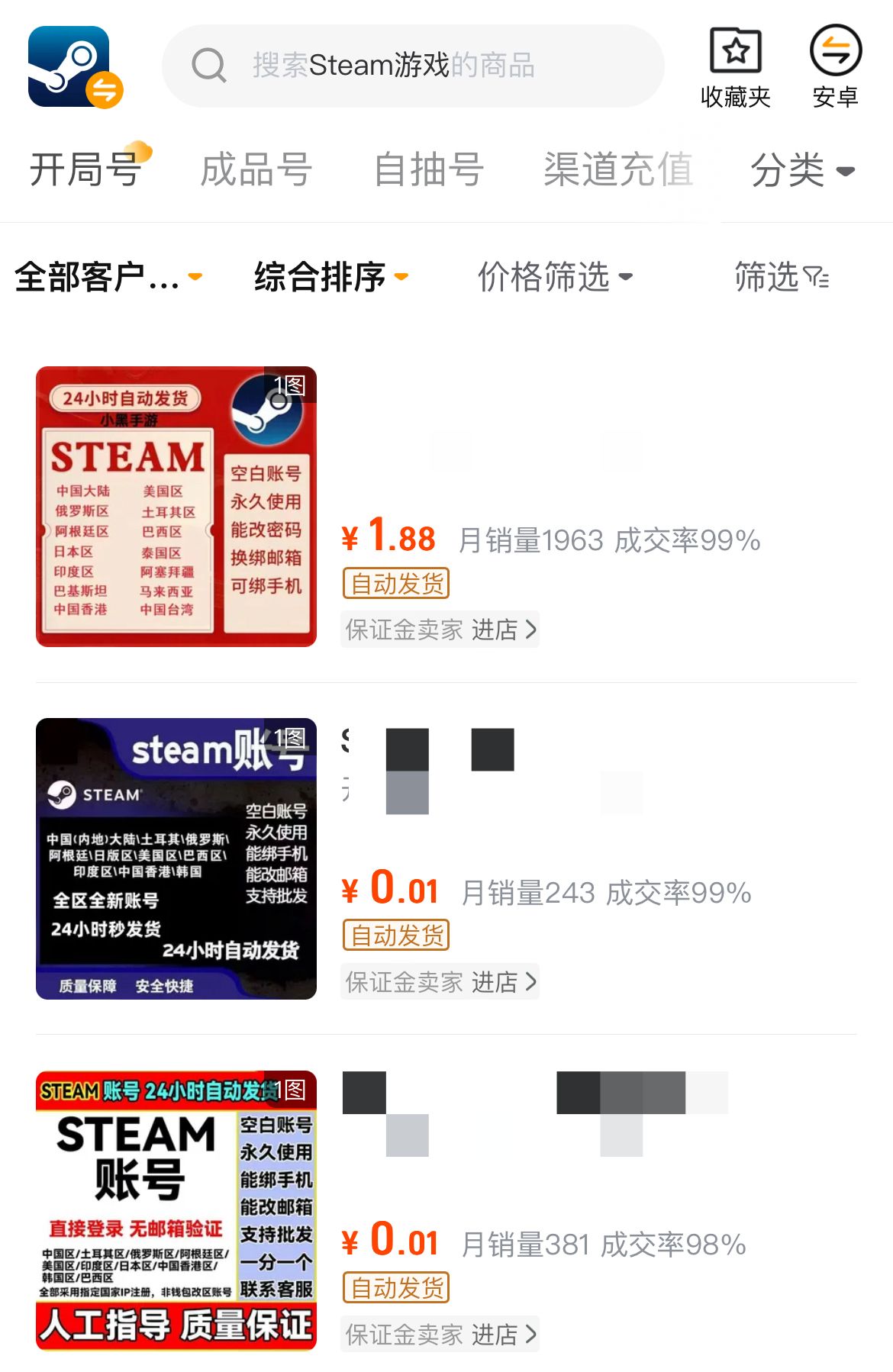Viewport: 893px width, 1372px height.
Task: Enter the shop of the 月销量243 seller
Action: (504, 982)
